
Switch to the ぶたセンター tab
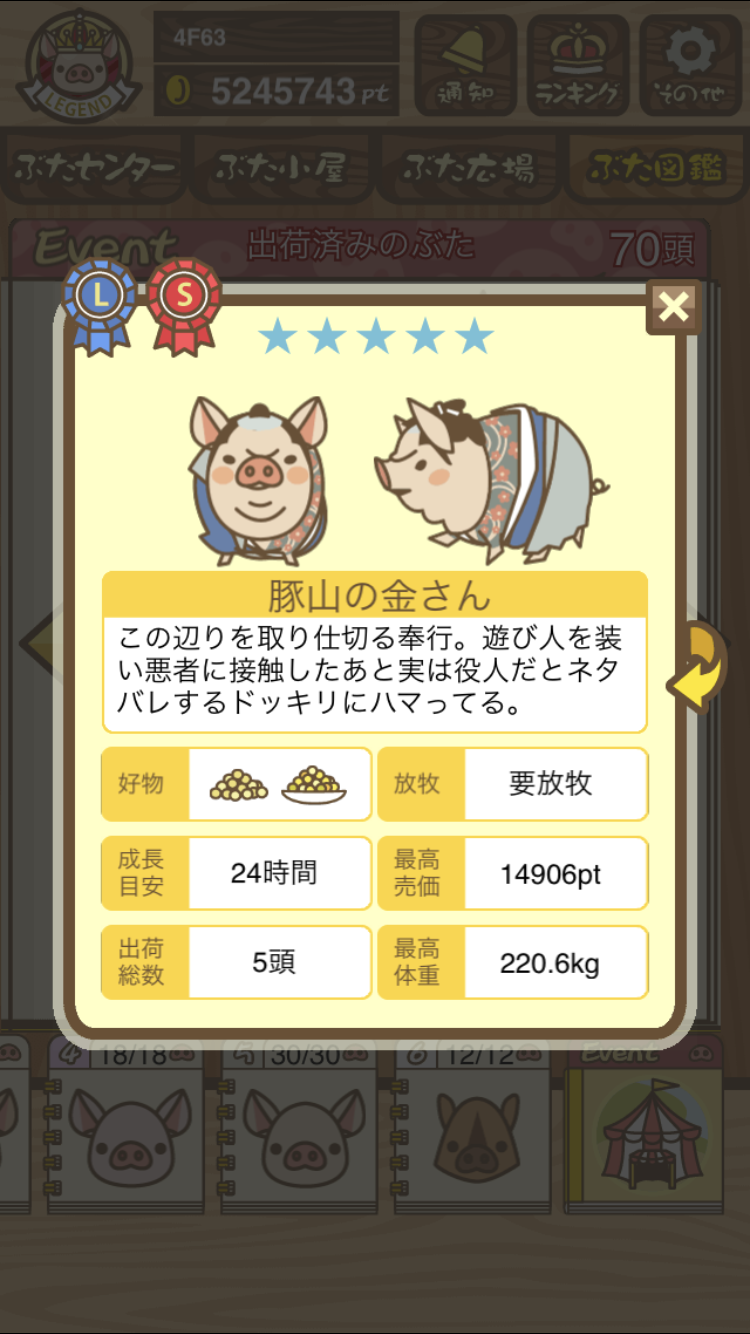(95, 168)
